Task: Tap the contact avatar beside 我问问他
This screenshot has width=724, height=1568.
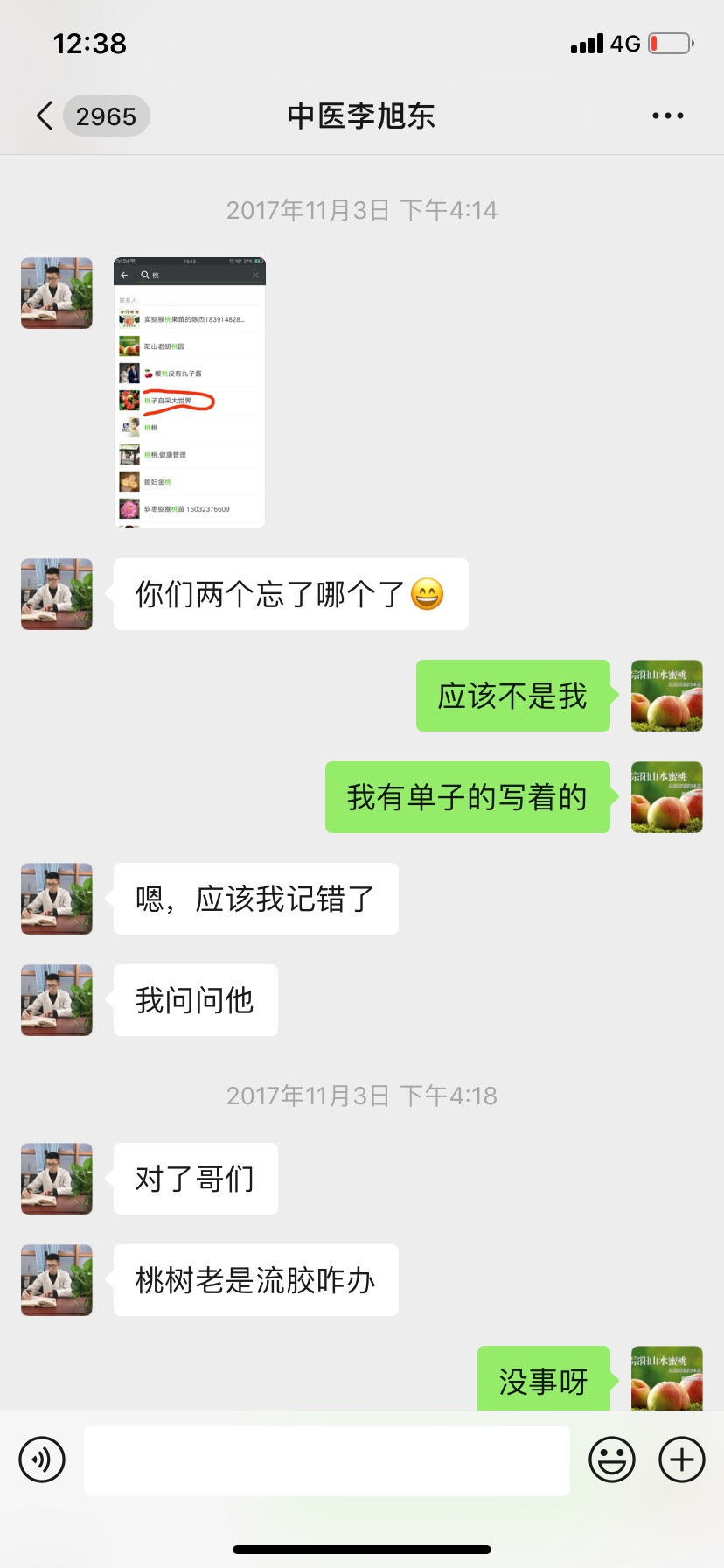Action: click(x=57, y=1000)
